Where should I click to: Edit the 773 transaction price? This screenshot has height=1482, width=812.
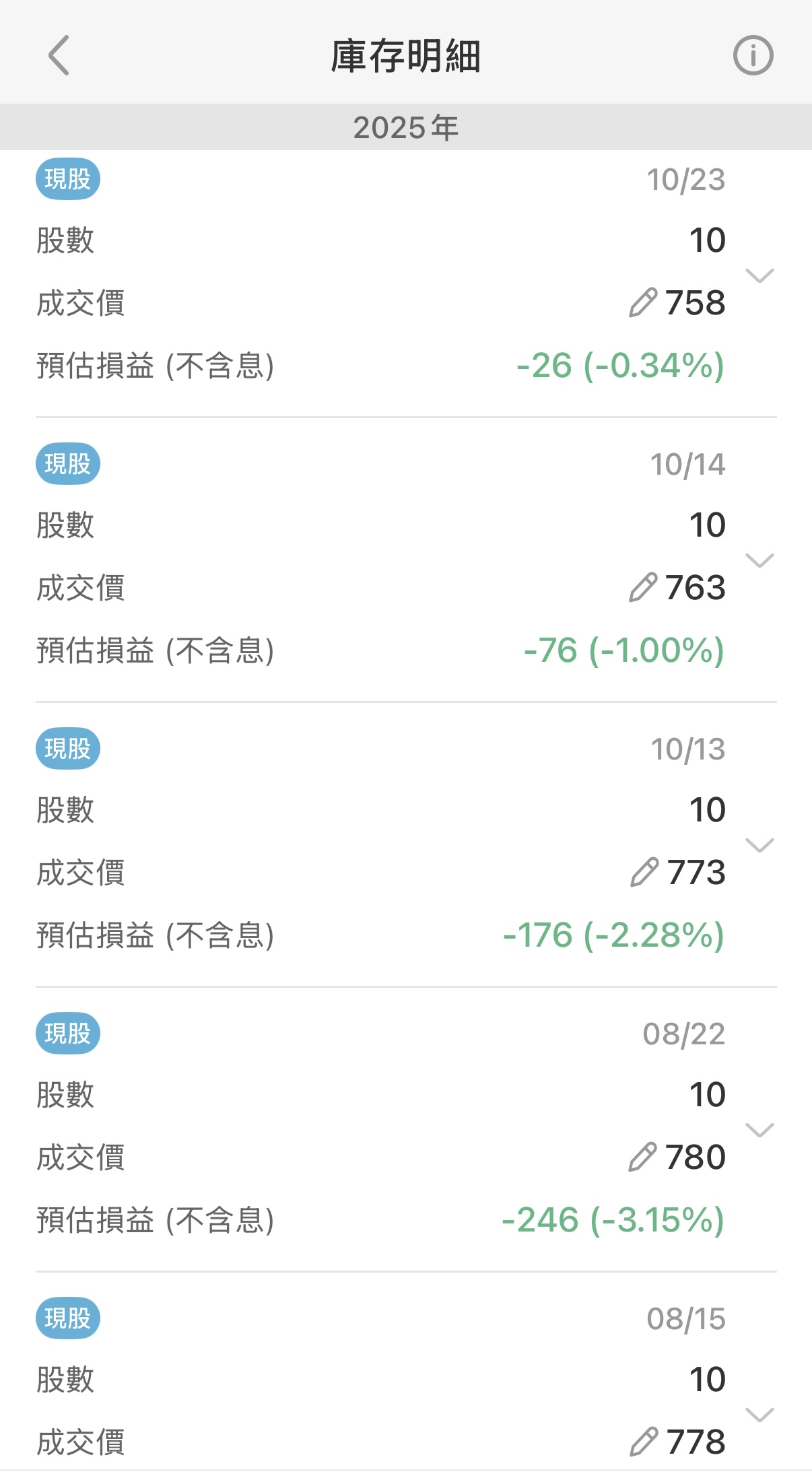point(644,872)
